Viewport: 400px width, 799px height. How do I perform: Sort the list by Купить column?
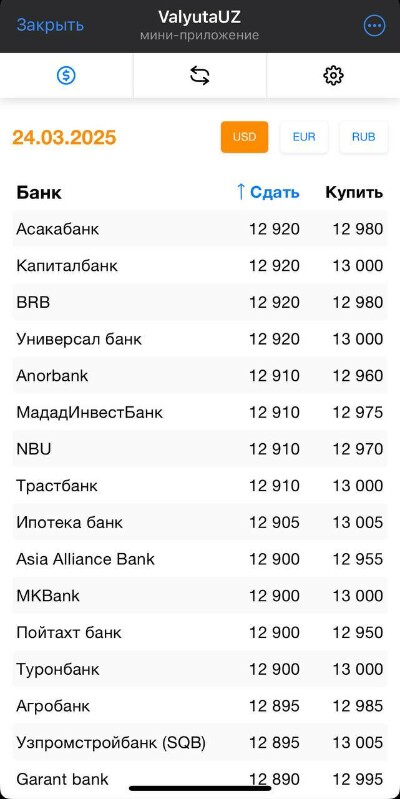[x=354, y=193]
